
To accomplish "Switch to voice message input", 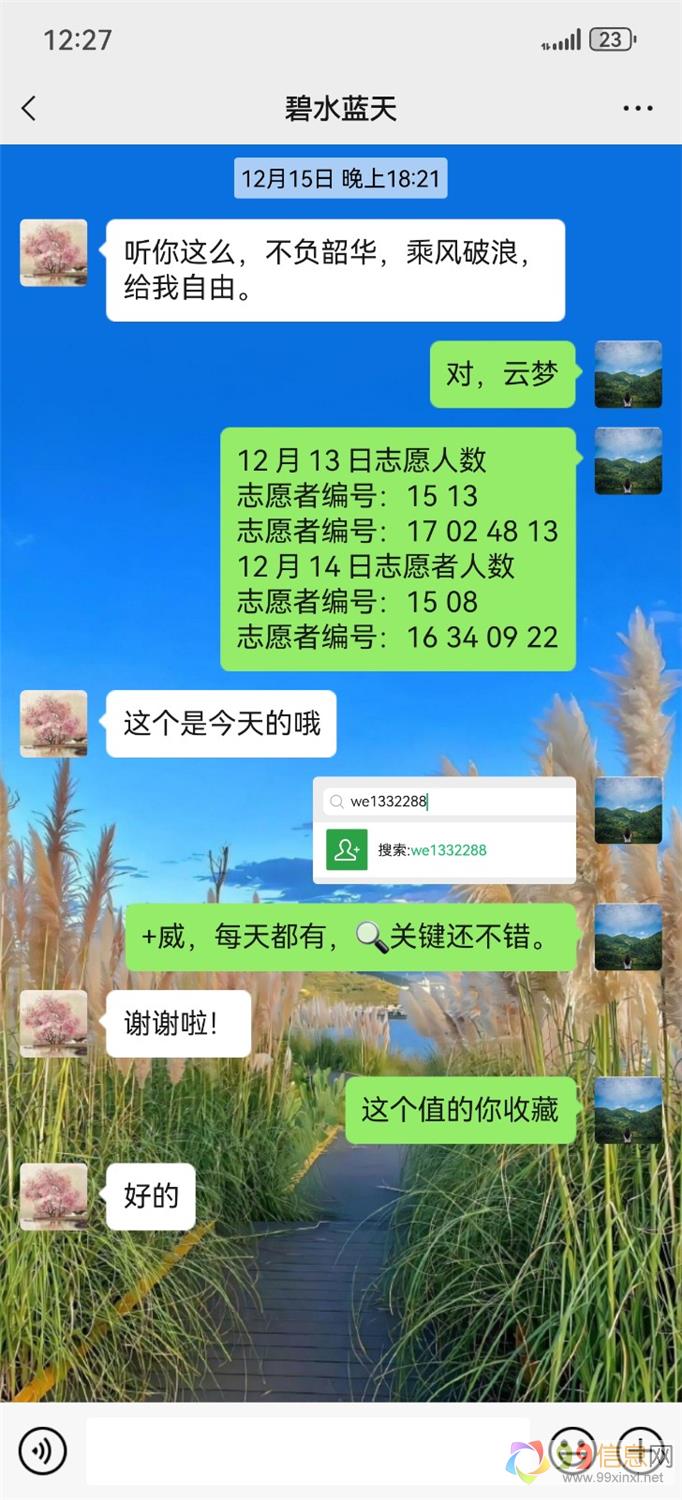I will pos(42,1450).
